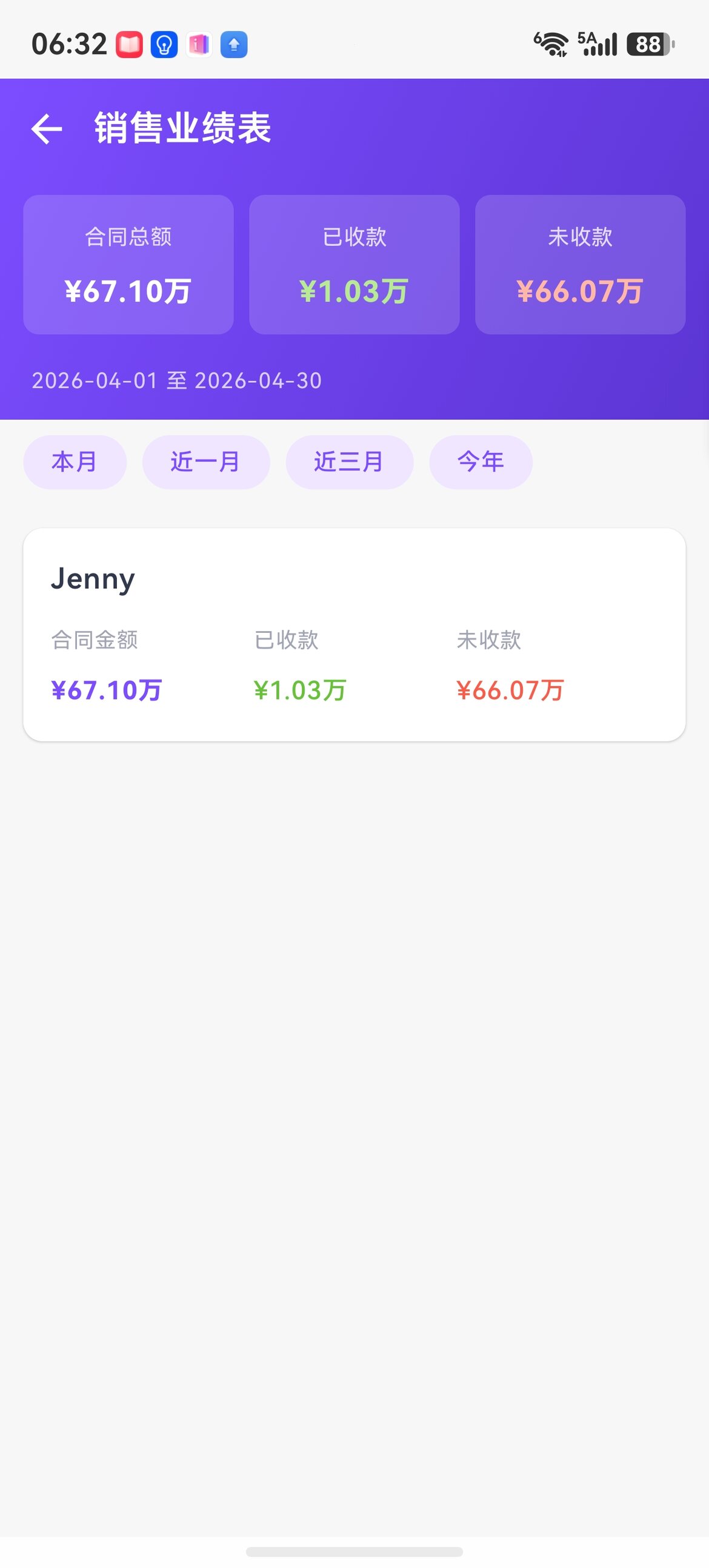Open the red book notification icon
The width and height of the screenshot is (709, 1568).
[x=130, y=44]
